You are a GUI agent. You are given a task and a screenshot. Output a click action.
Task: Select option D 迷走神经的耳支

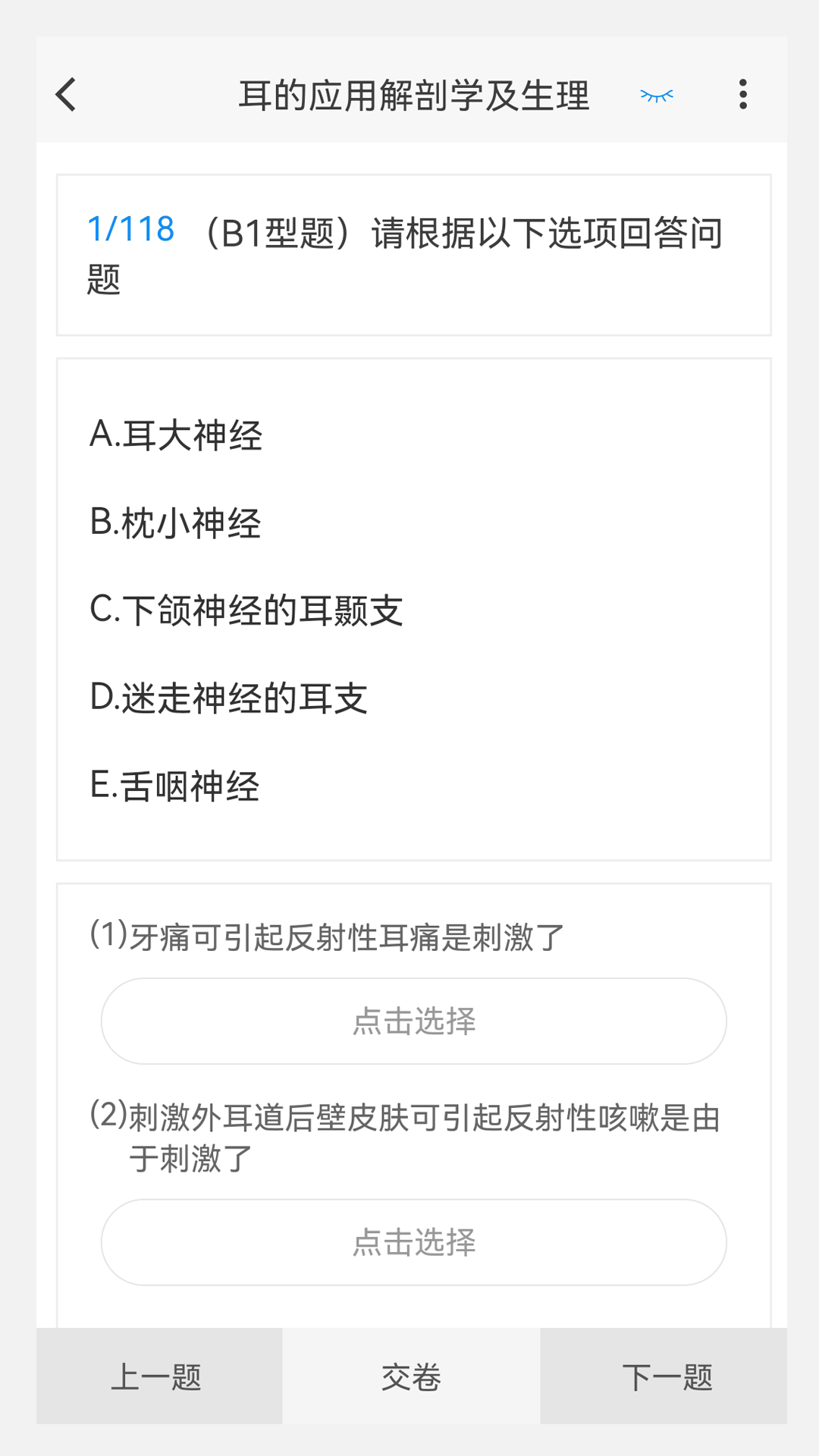point(227,699)
